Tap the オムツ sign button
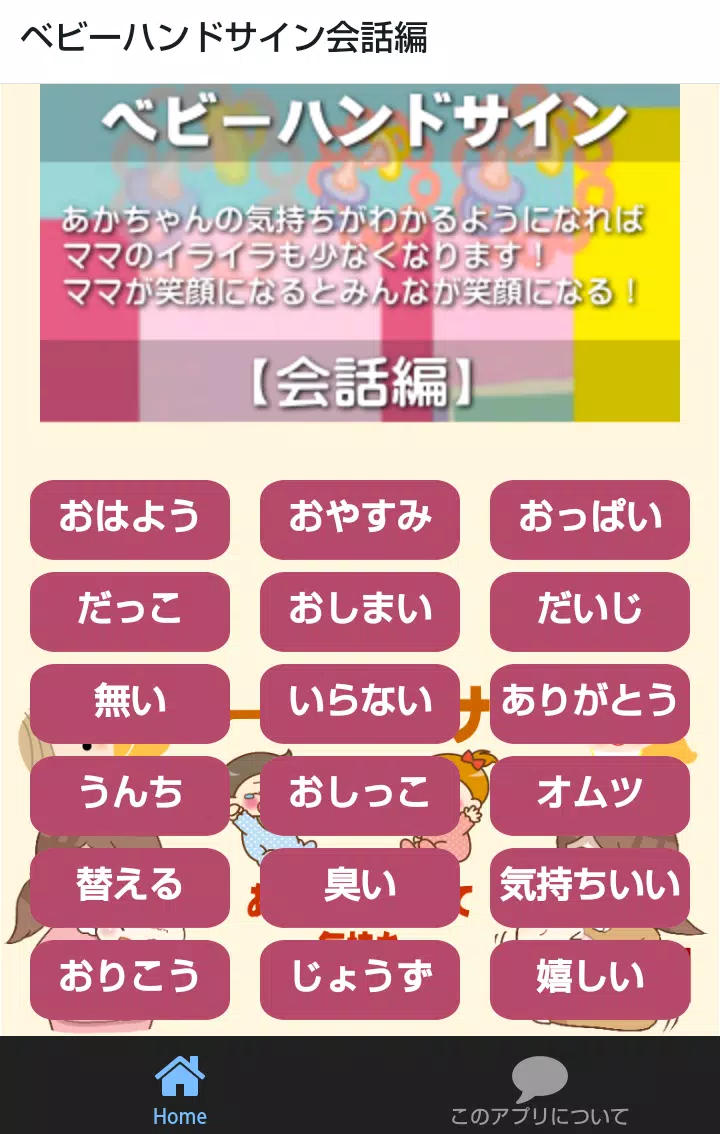 coord(589,795)
